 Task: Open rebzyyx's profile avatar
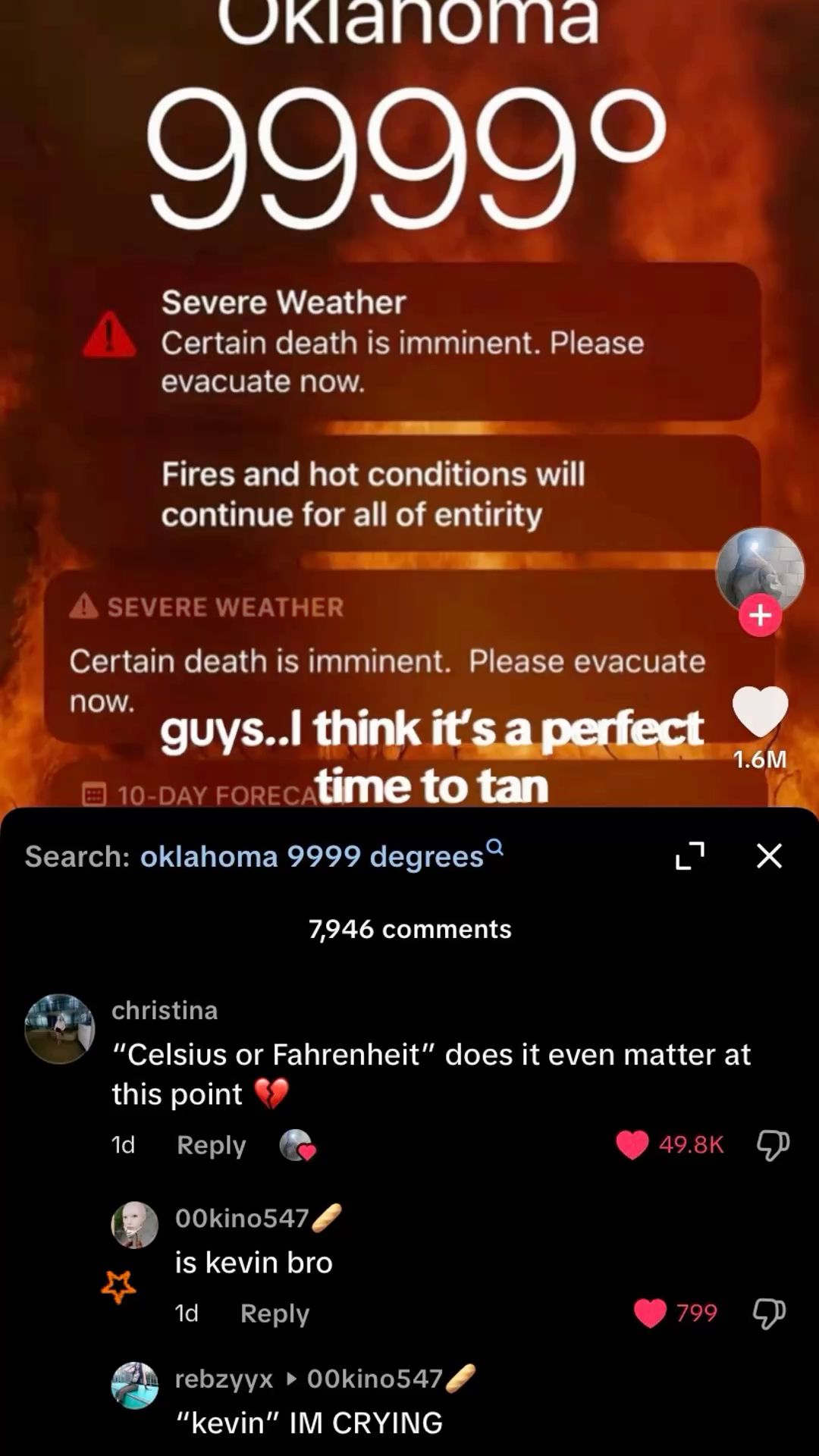[135, 1385]
